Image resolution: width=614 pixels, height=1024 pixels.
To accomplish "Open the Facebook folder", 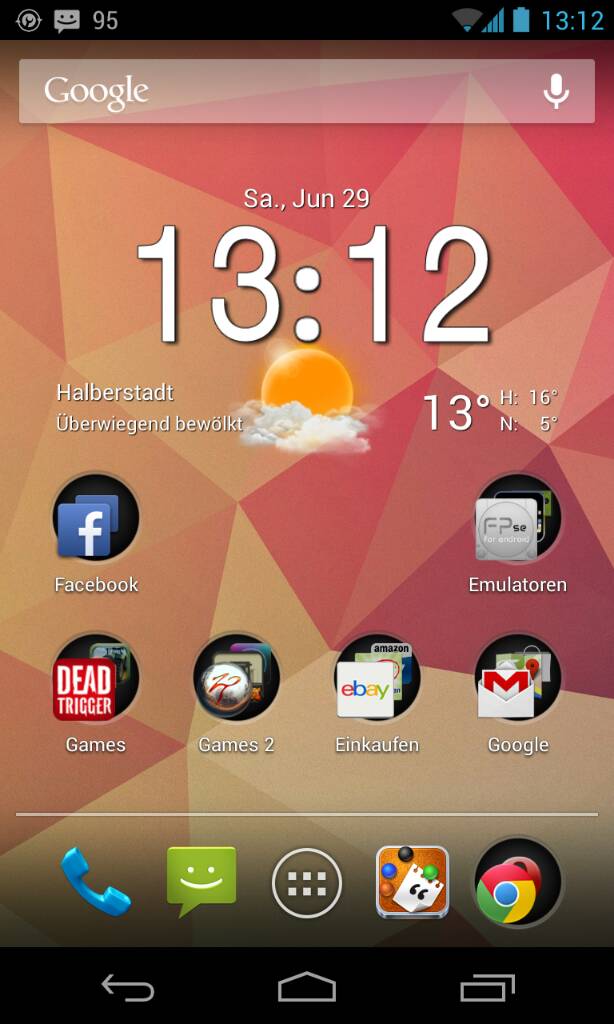I will click(95, 518).
